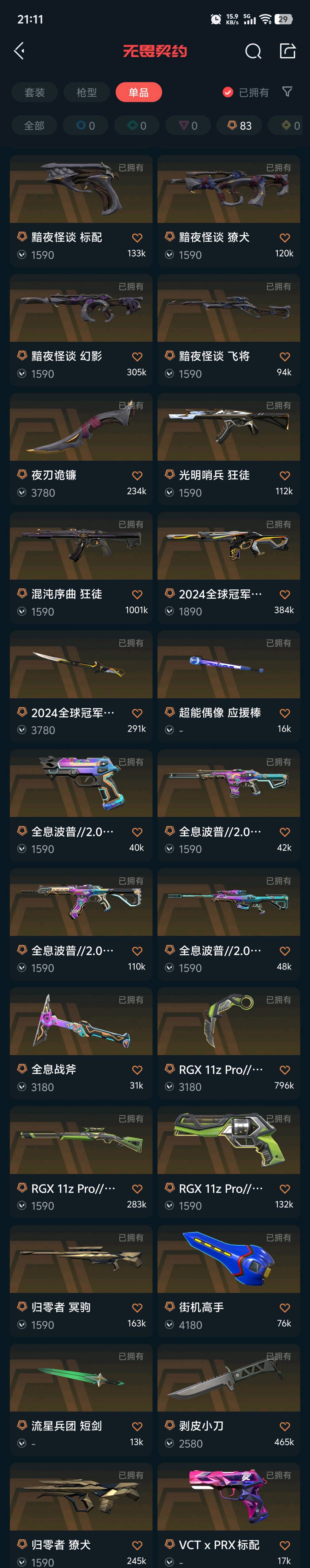Viewport: 310px width, 1568px height.
Task: Like the 混沌序曲 狂徒 skin
Action: 137,595
